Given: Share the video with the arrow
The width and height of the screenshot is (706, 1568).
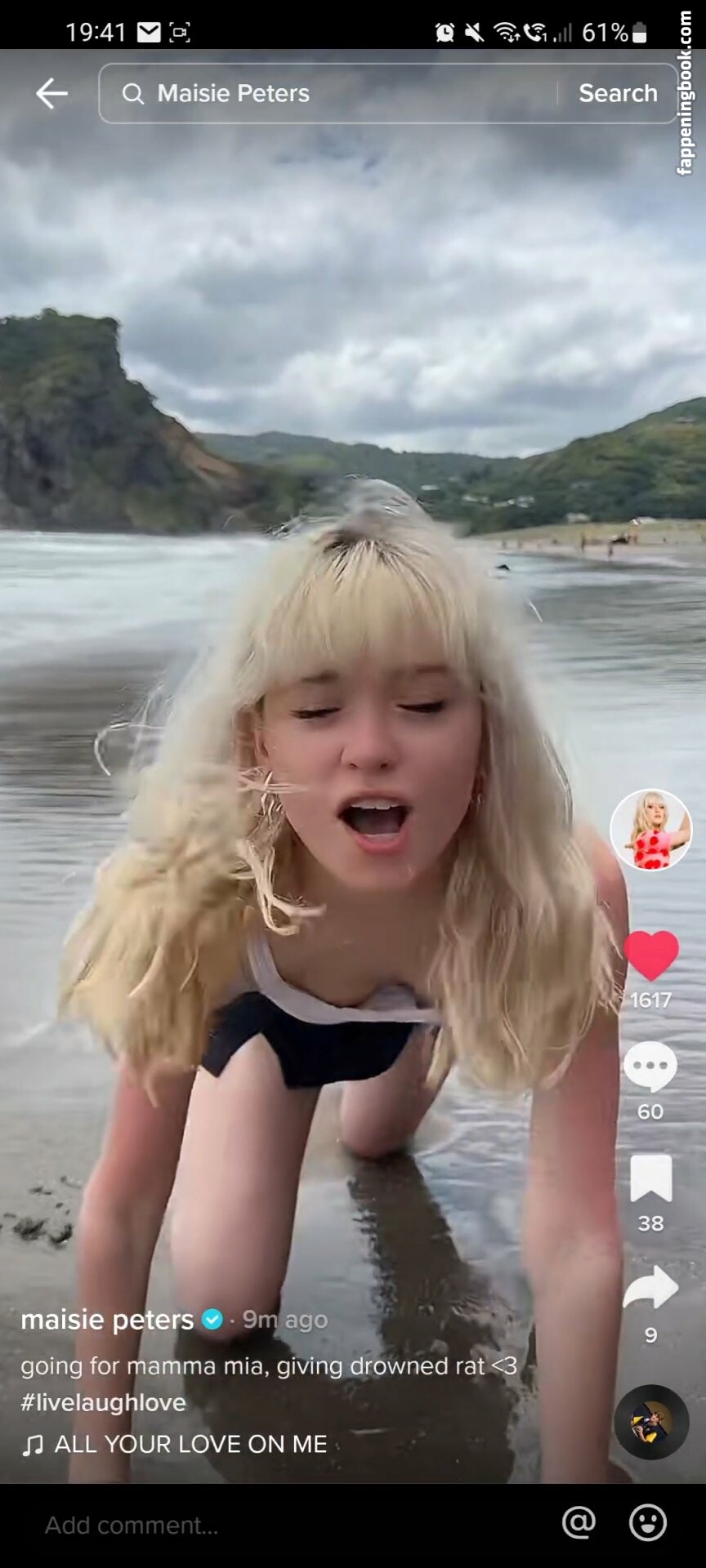Looking at the screenshot, I should coord(650,1289).
